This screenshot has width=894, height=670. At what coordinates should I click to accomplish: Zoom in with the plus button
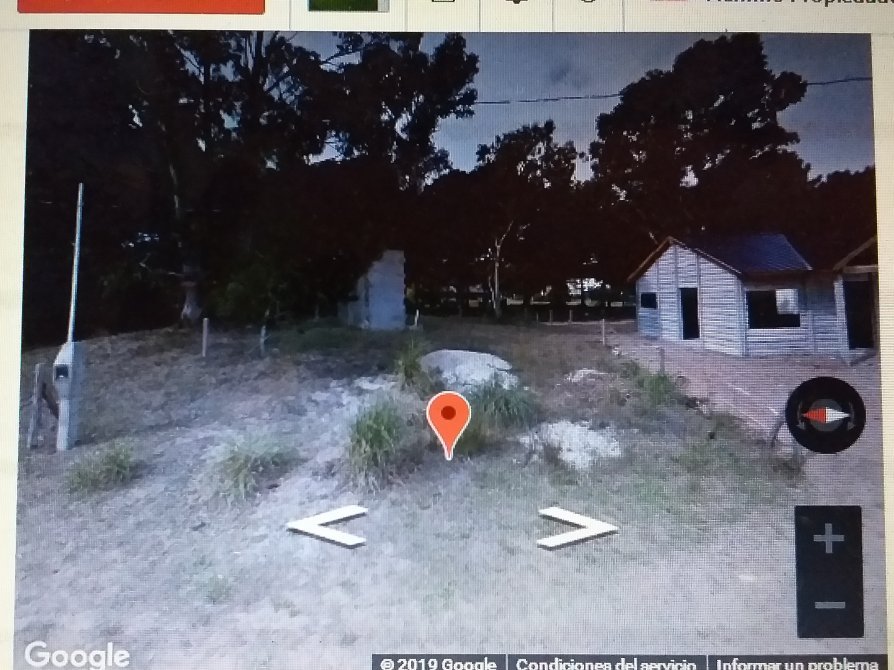click(828, 540)
